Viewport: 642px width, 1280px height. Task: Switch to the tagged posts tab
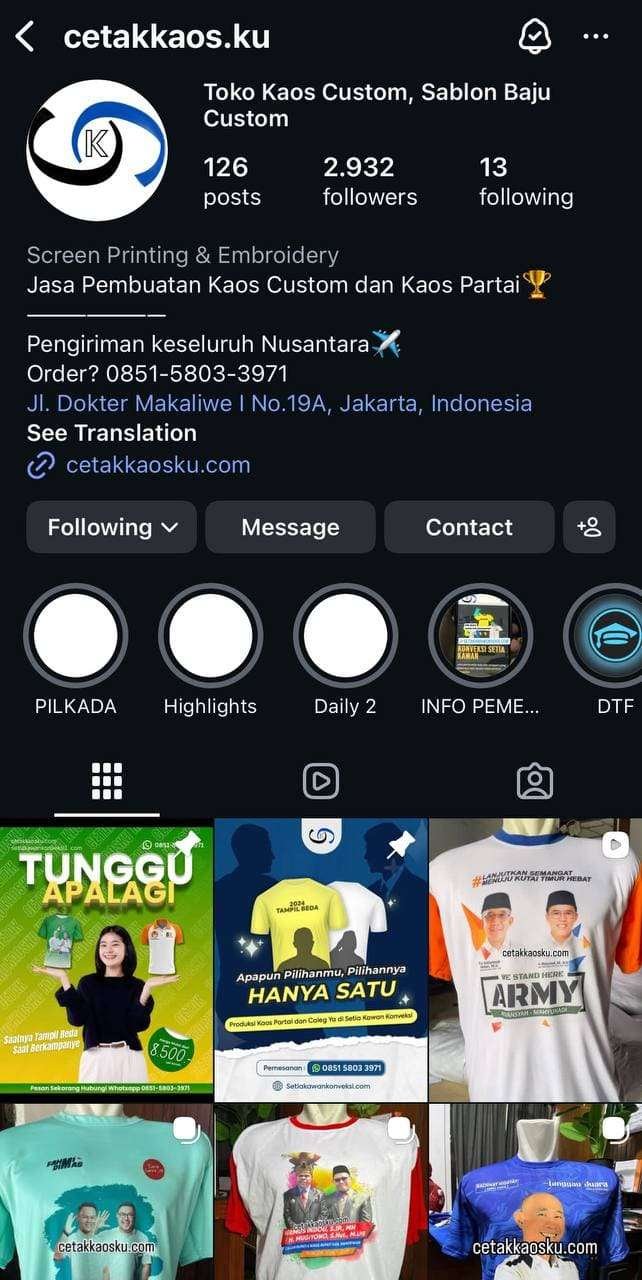coord(535,781)
